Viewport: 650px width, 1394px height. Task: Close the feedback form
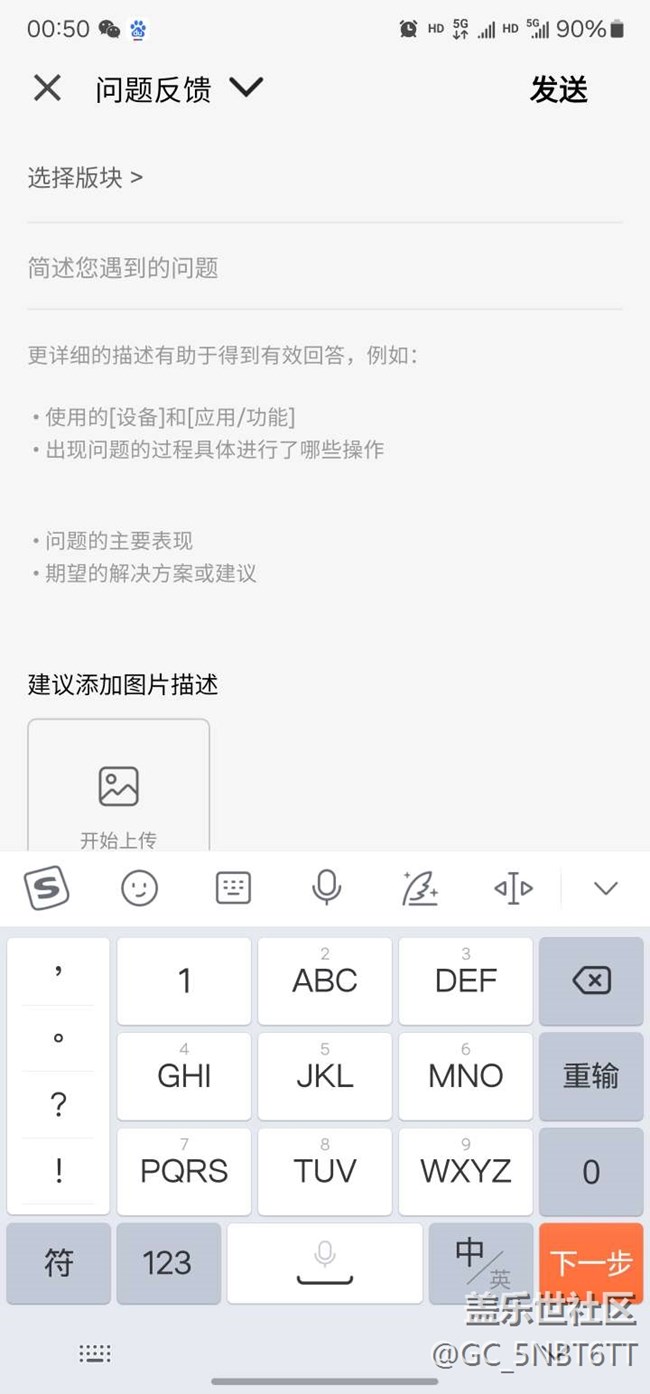click(x=47, y=88)
